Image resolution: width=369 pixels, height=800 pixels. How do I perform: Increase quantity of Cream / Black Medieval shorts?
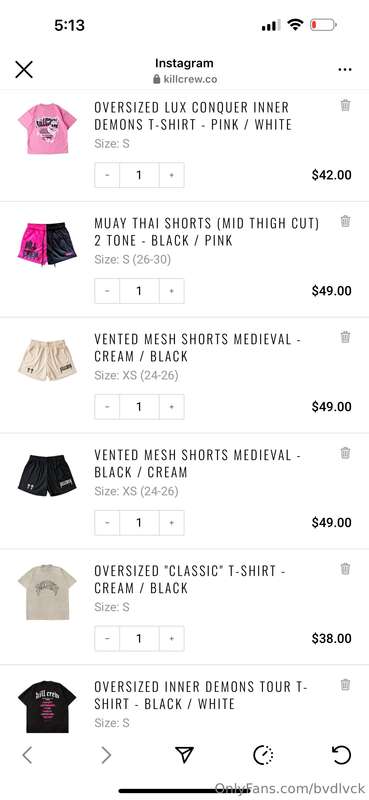click(x=171, y=407)
